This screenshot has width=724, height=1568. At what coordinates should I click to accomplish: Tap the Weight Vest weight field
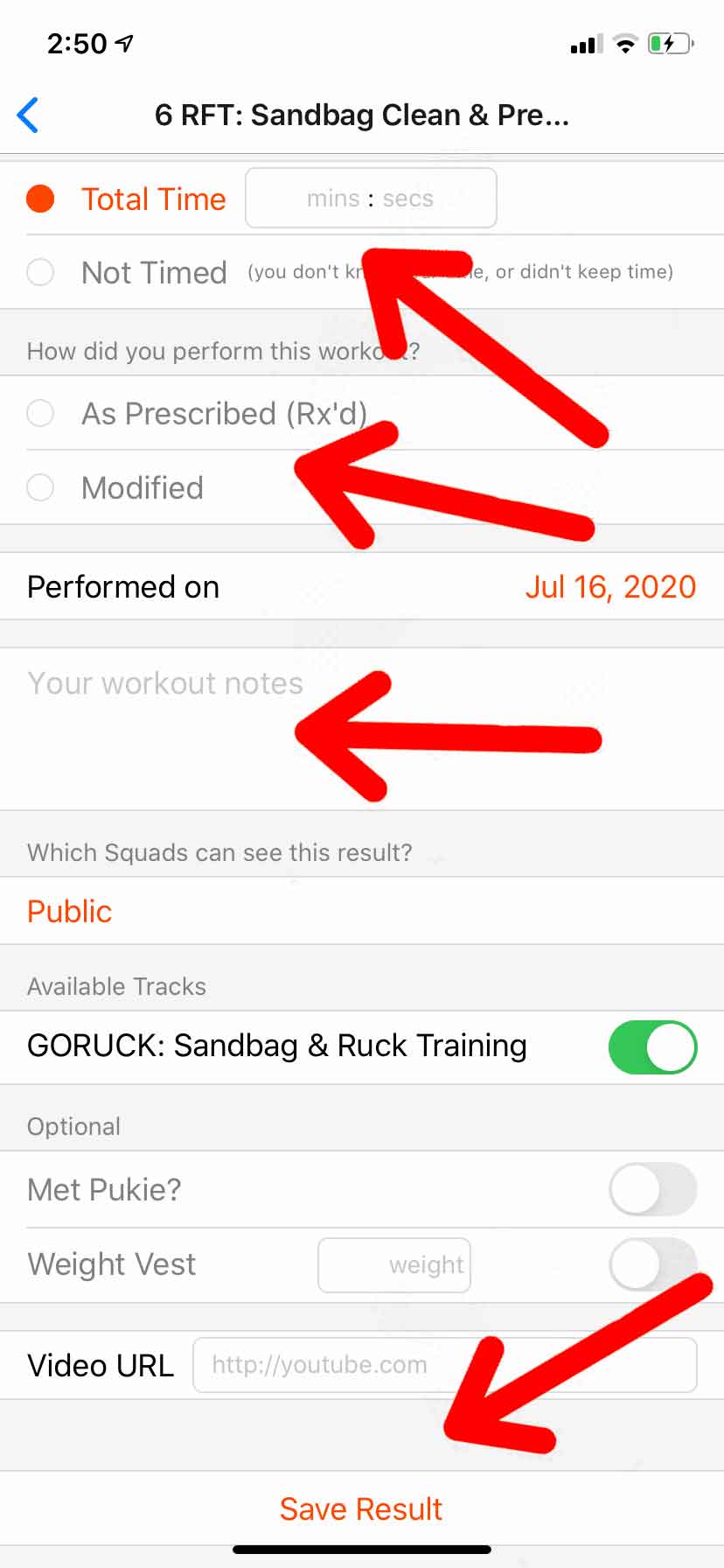[394, 1264]
